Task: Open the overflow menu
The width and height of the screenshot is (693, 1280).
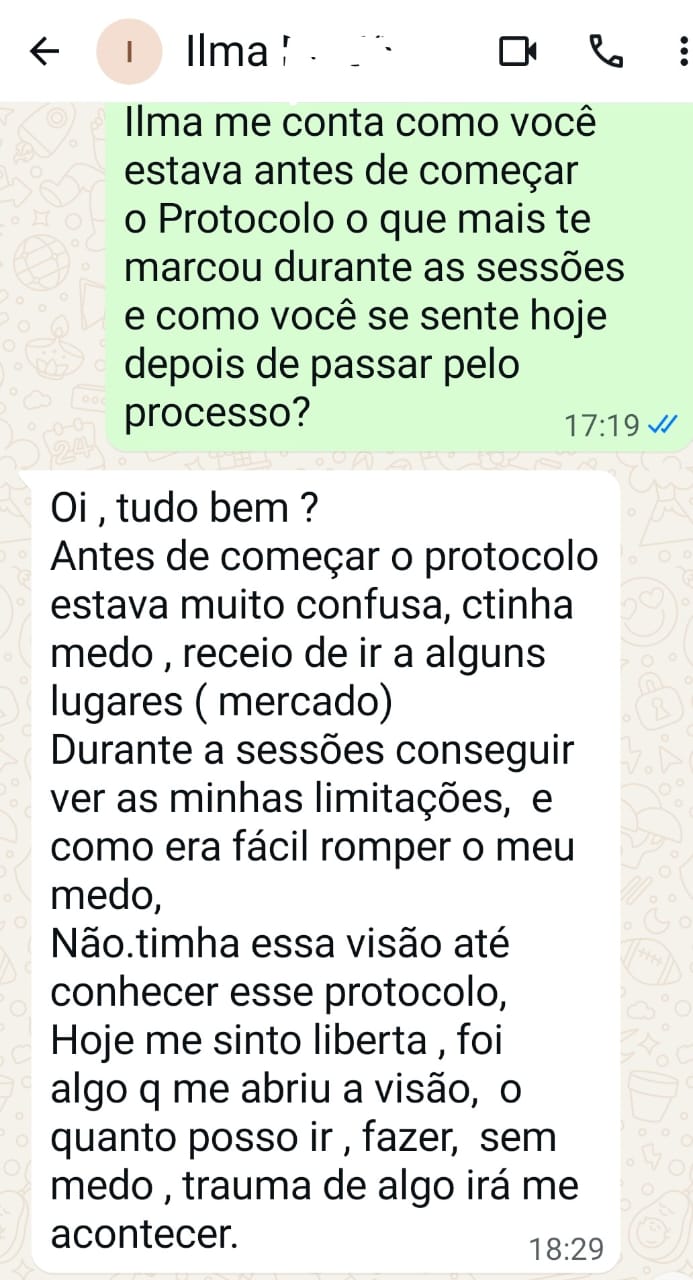Action: click(681, 51)
